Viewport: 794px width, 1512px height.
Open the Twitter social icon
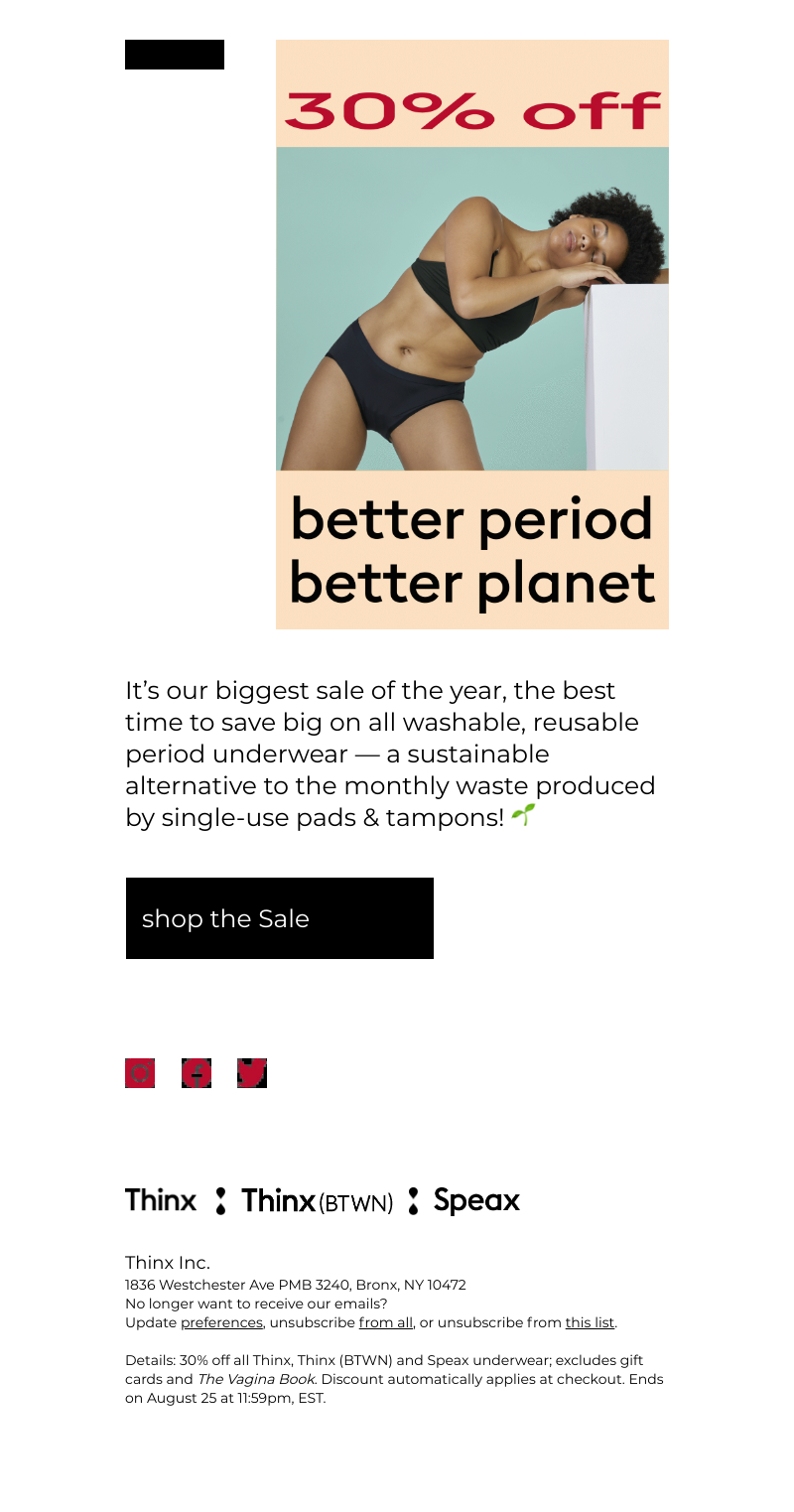coord(252,1073)
